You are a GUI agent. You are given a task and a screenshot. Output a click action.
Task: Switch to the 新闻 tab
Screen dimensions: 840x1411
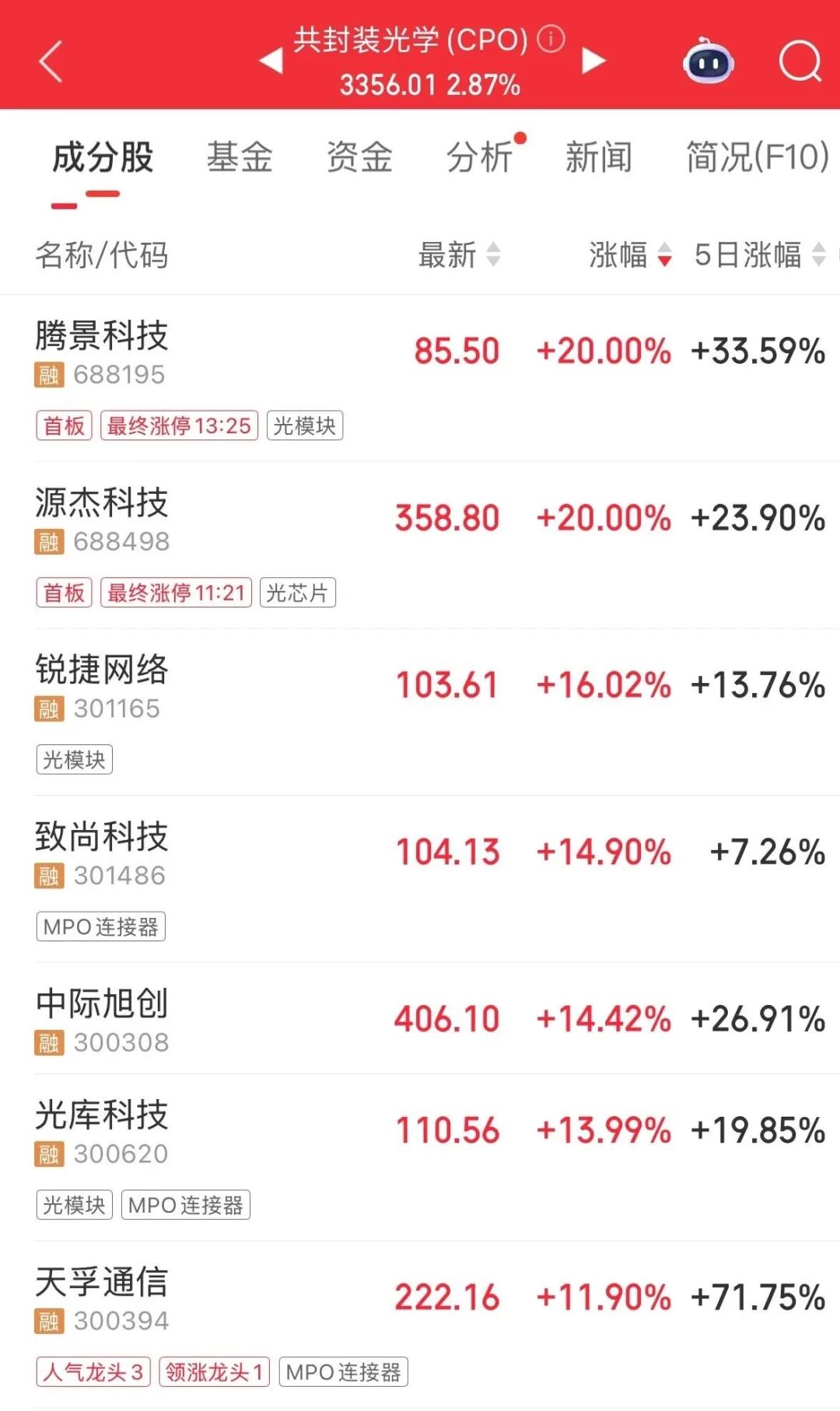(x=599, y=157)
